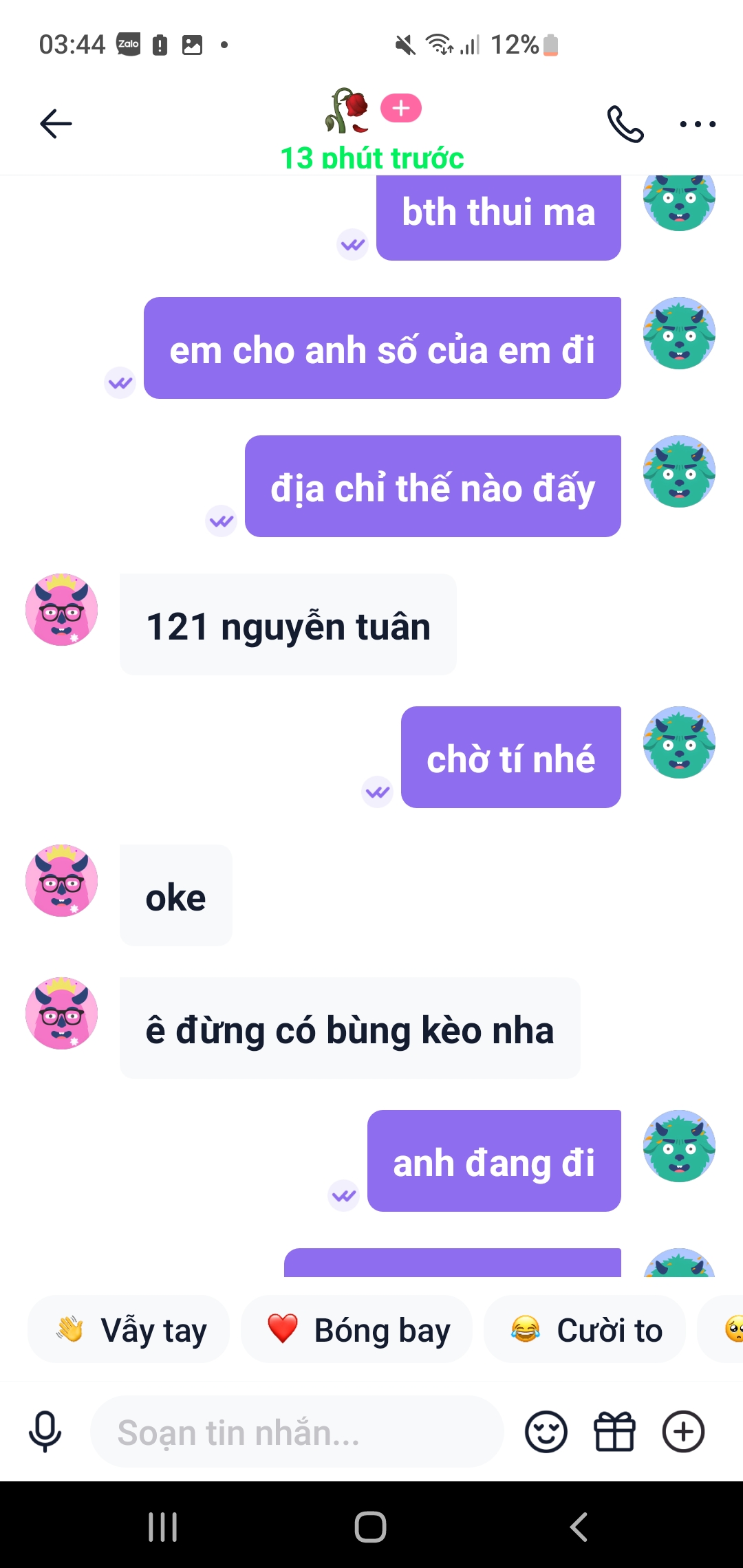
Task: Send the Cười to quick reaction
Action: [585, 1329]
